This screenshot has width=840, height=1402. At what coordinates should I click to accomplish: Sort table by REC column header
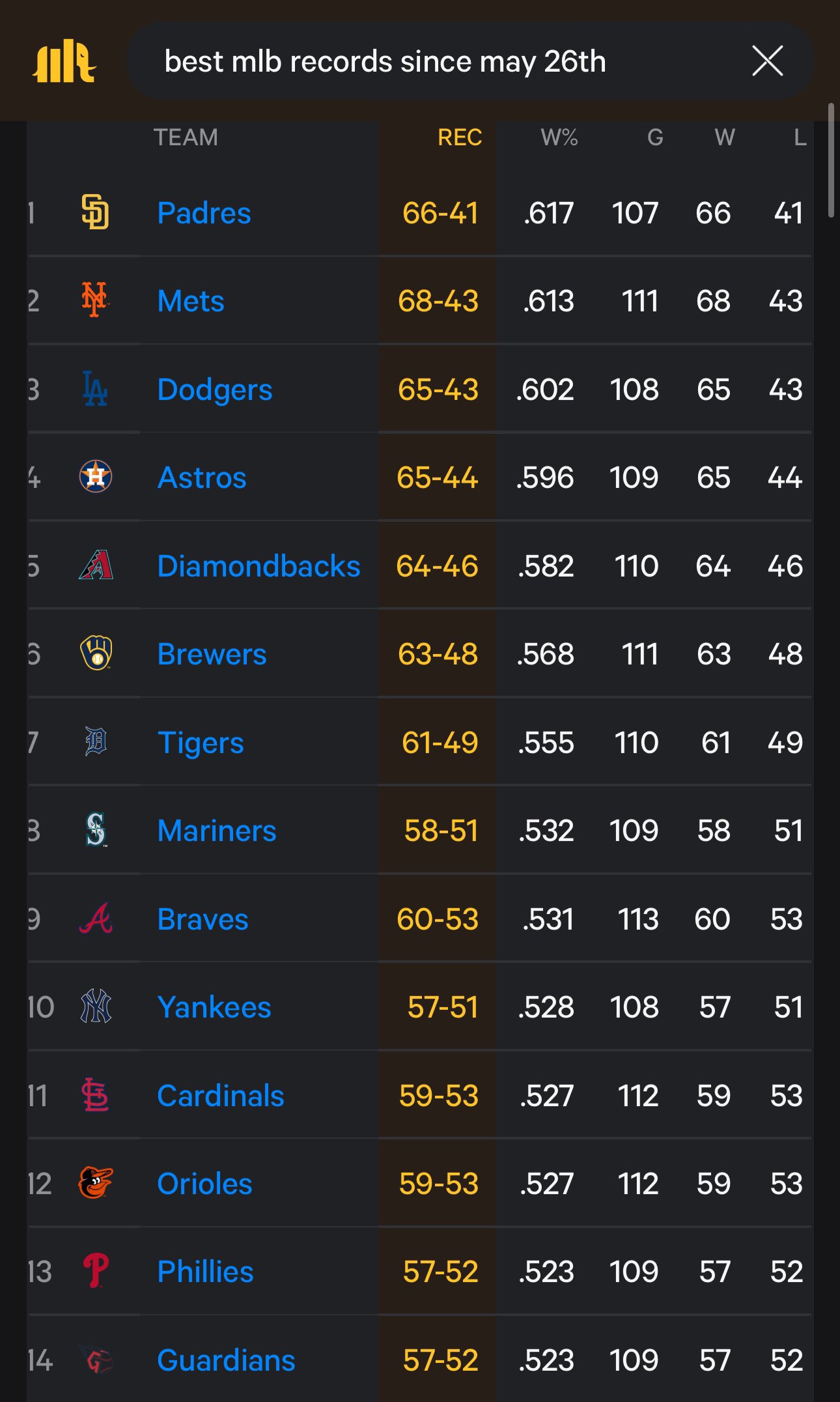460,137
